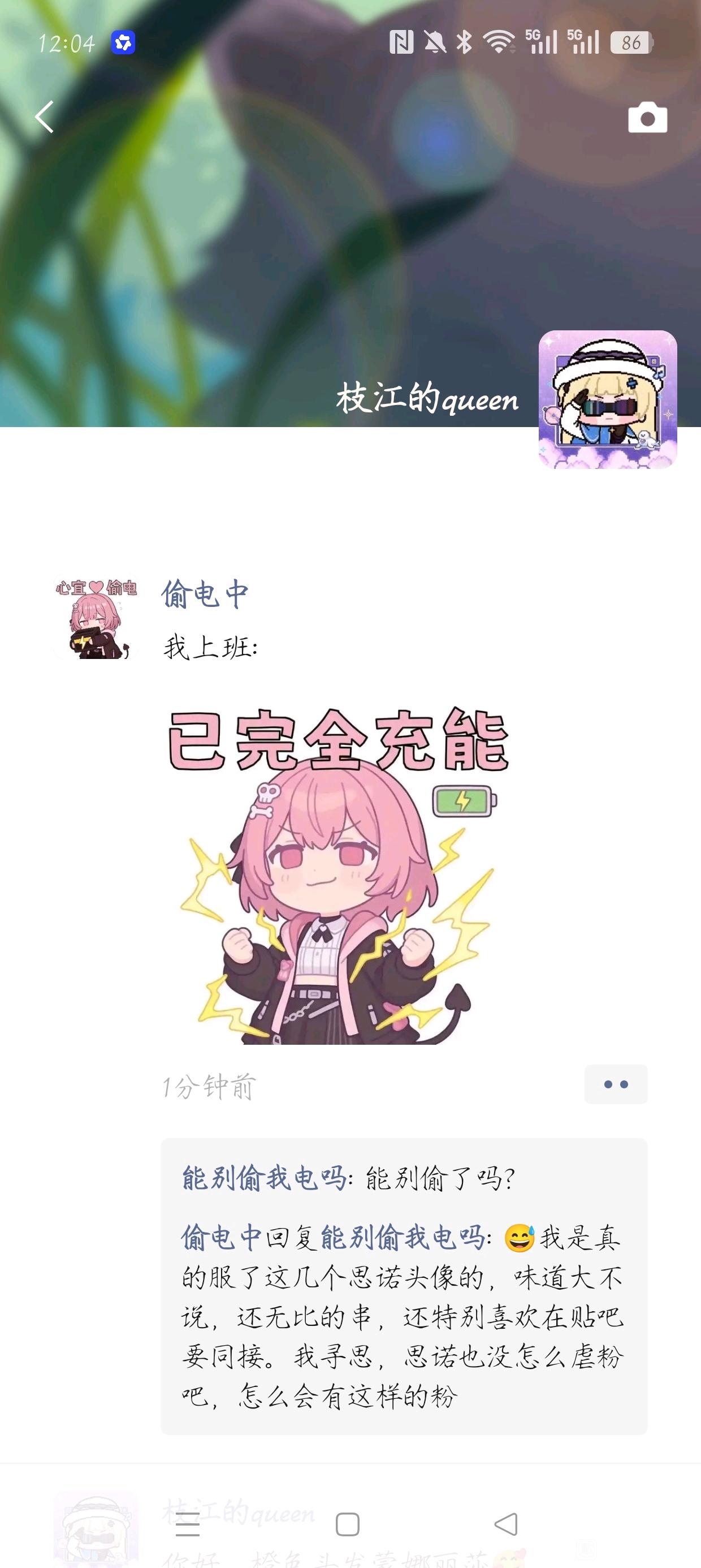Reply to 偷电中's comment about 思诺头像
Image resolution: width=701 pixels, height=1568 pixels.
pos(403,1316)
